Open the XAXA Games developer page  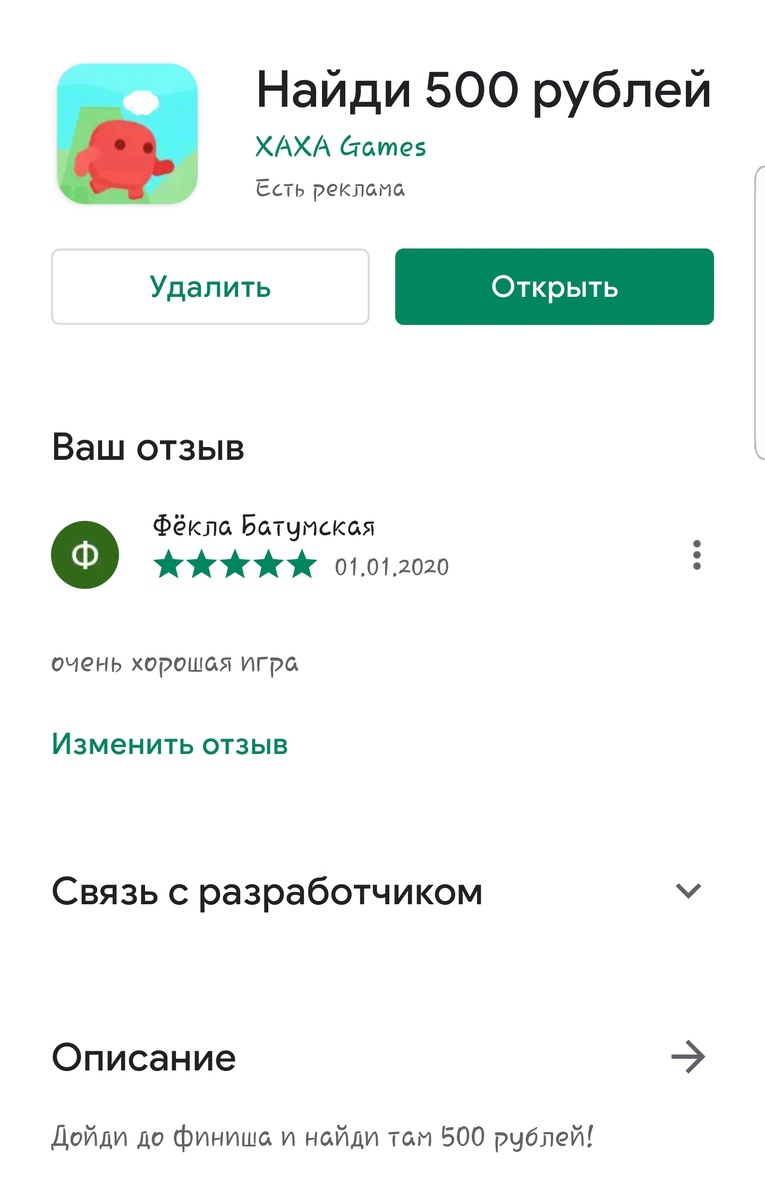[340, 146]
